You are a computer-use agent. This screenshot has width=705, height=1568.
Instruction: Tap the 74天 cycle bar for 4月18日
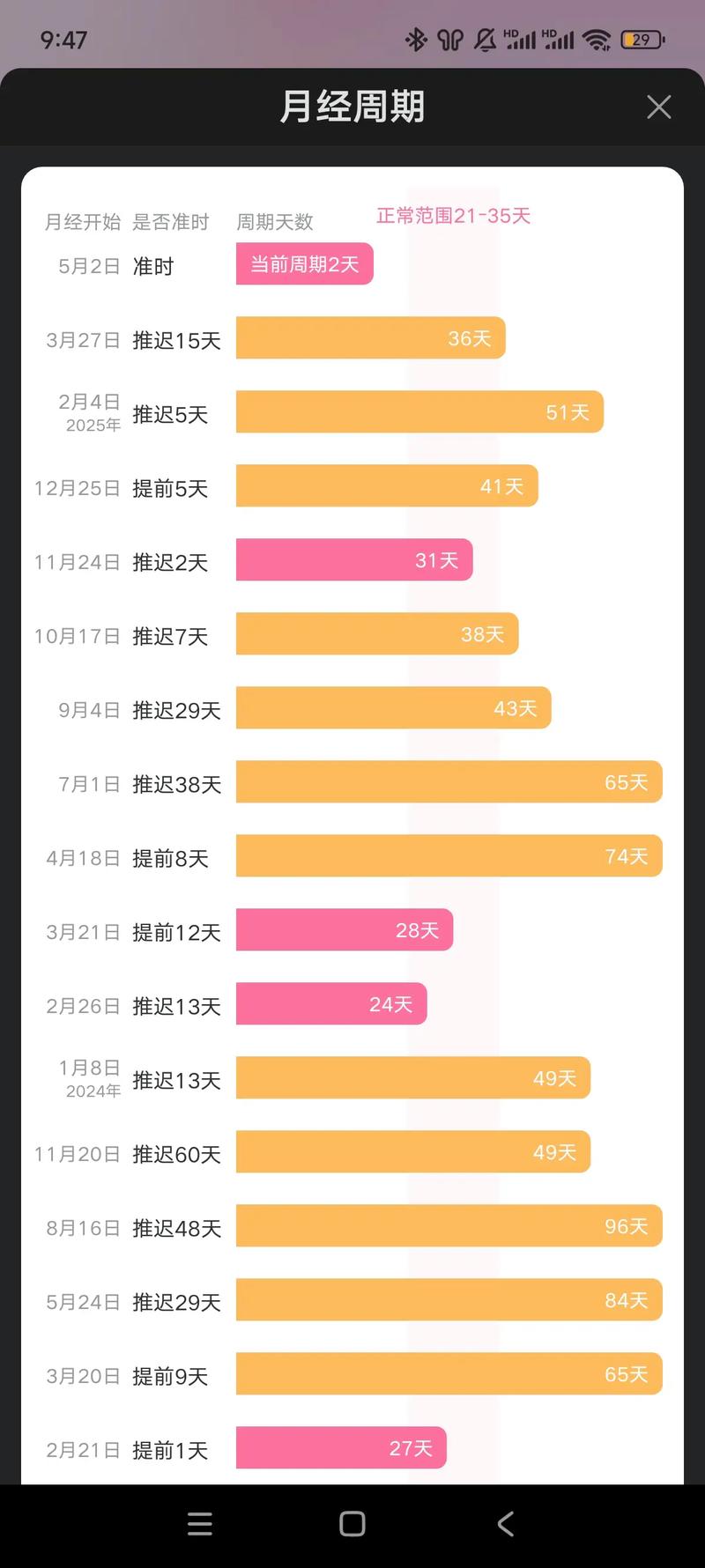click(448, 855)
